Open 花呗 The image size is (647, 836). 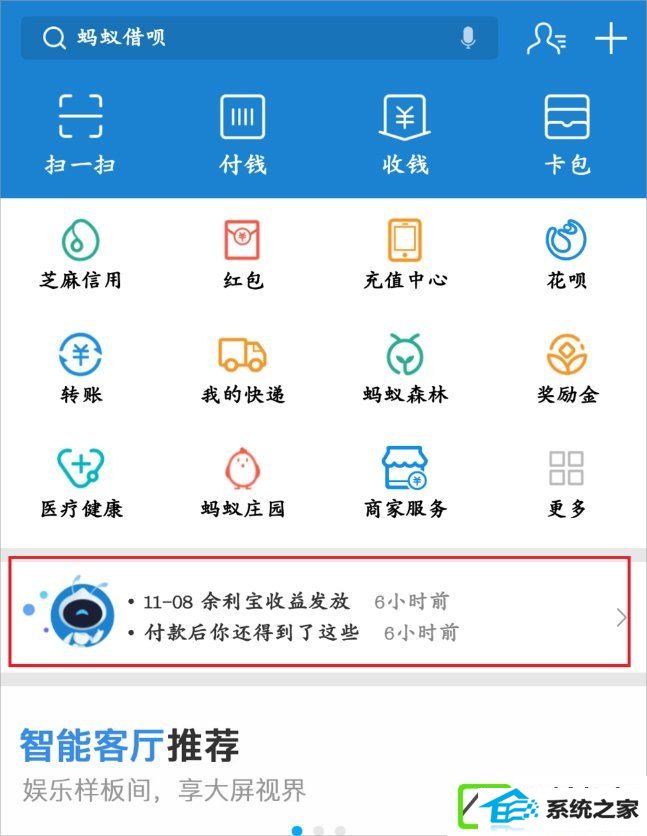567,255
